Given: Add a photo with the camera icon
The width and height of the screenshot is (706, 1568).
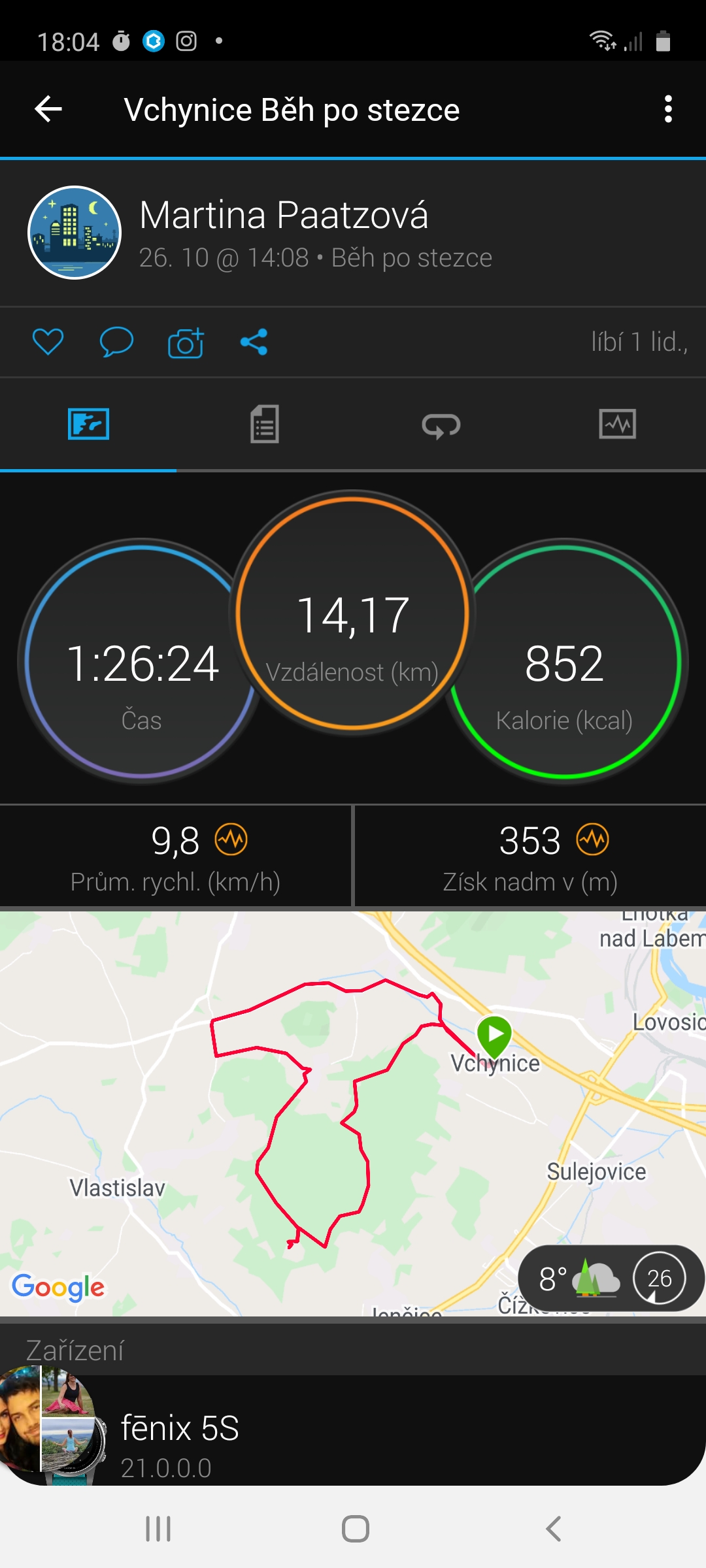Looking at the screenshot, I should [186, 342].
